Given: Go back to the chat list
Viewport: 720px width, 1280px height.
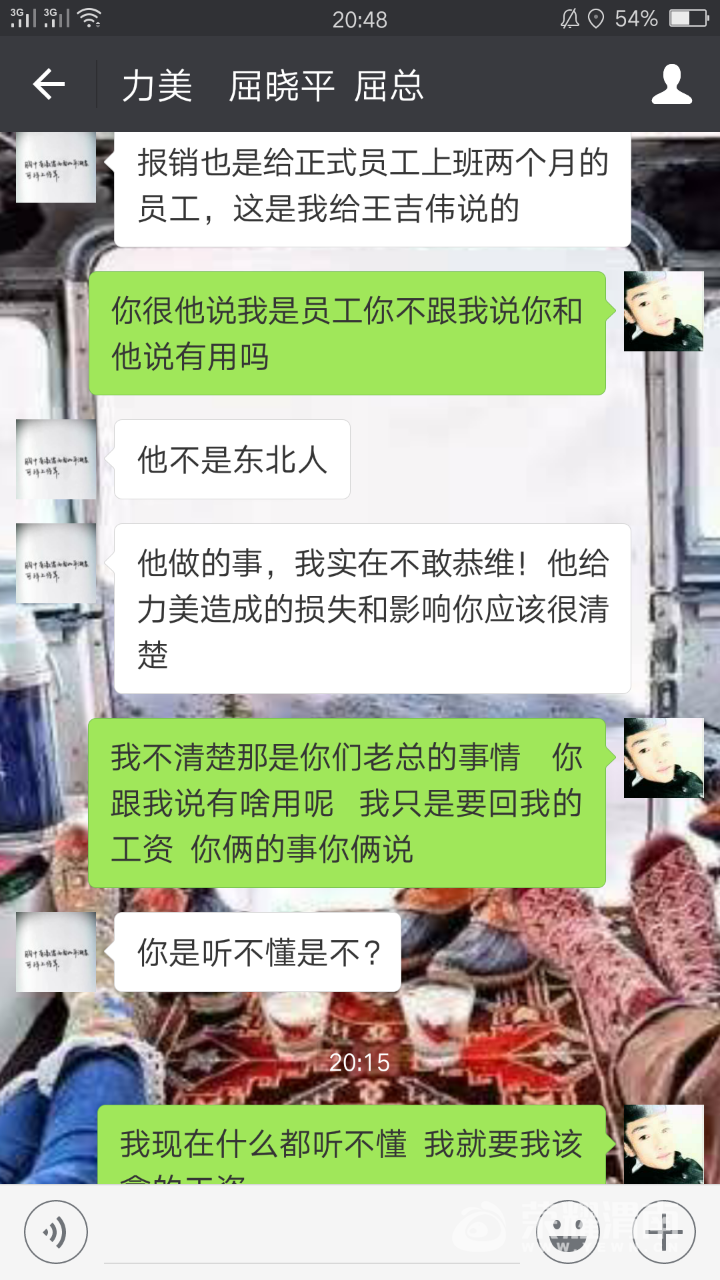Looking at the screenshot, I should 48,85.
